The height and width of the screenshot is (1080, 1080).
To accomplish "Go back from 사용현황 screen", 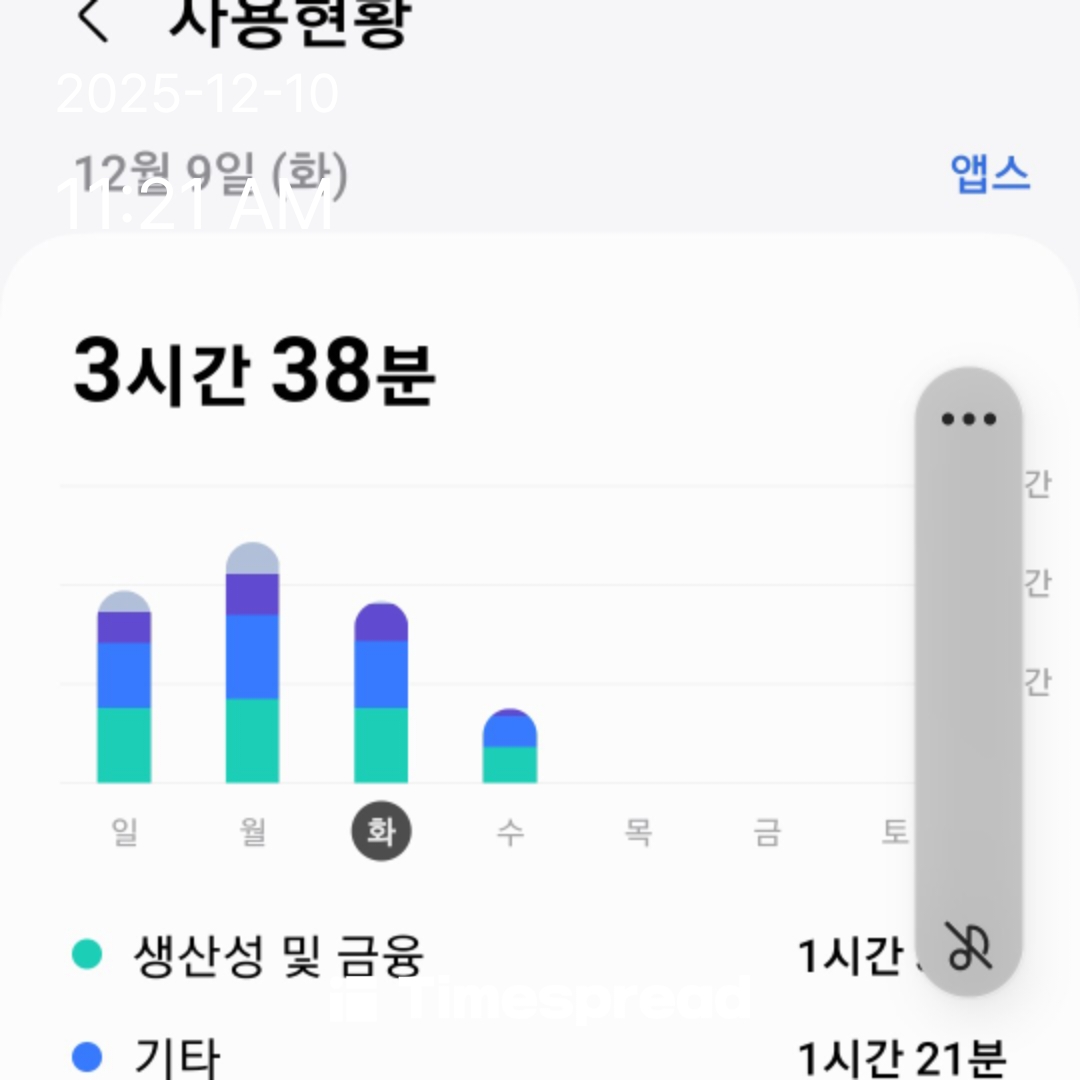I will 93,20.
